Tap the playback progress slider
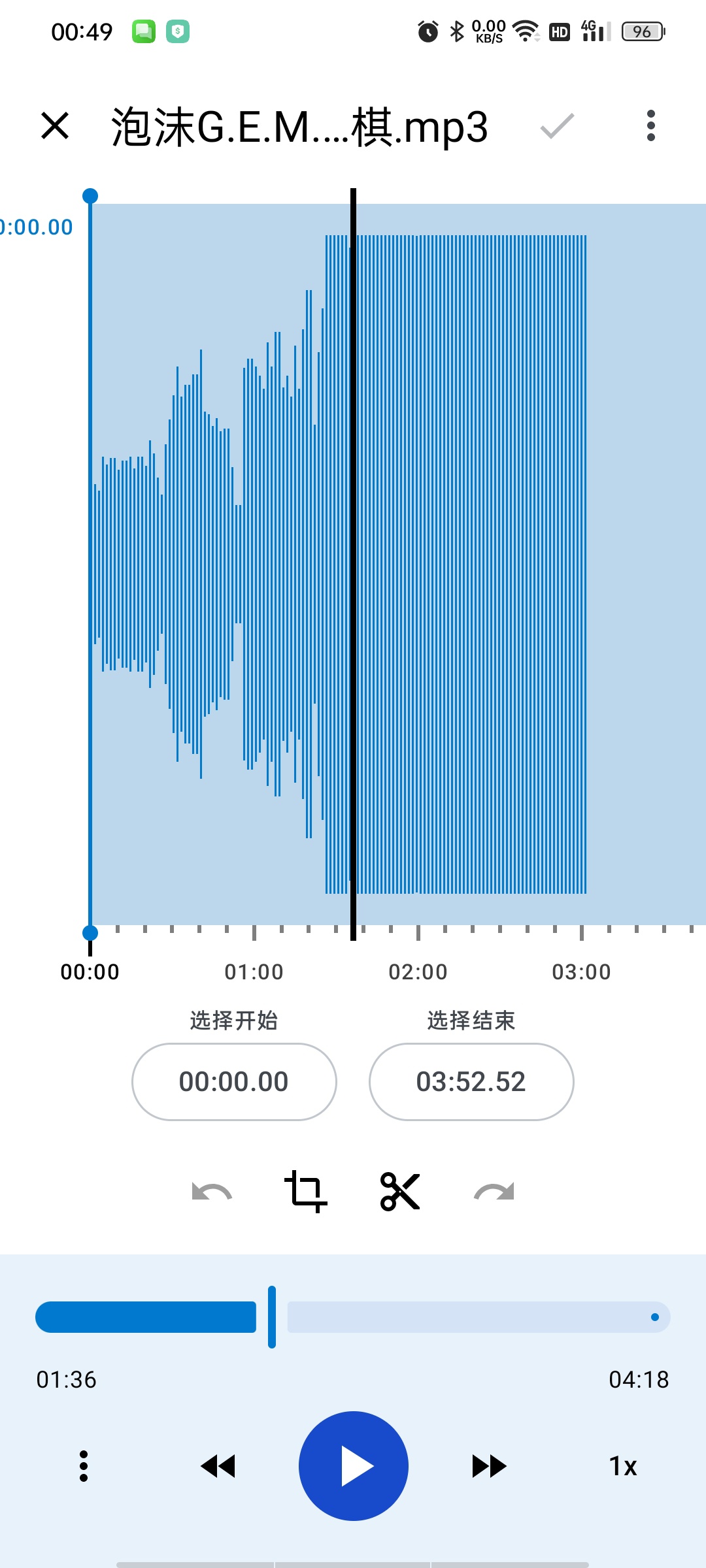Screen dimensions: 706x1568 (353, 1317)
